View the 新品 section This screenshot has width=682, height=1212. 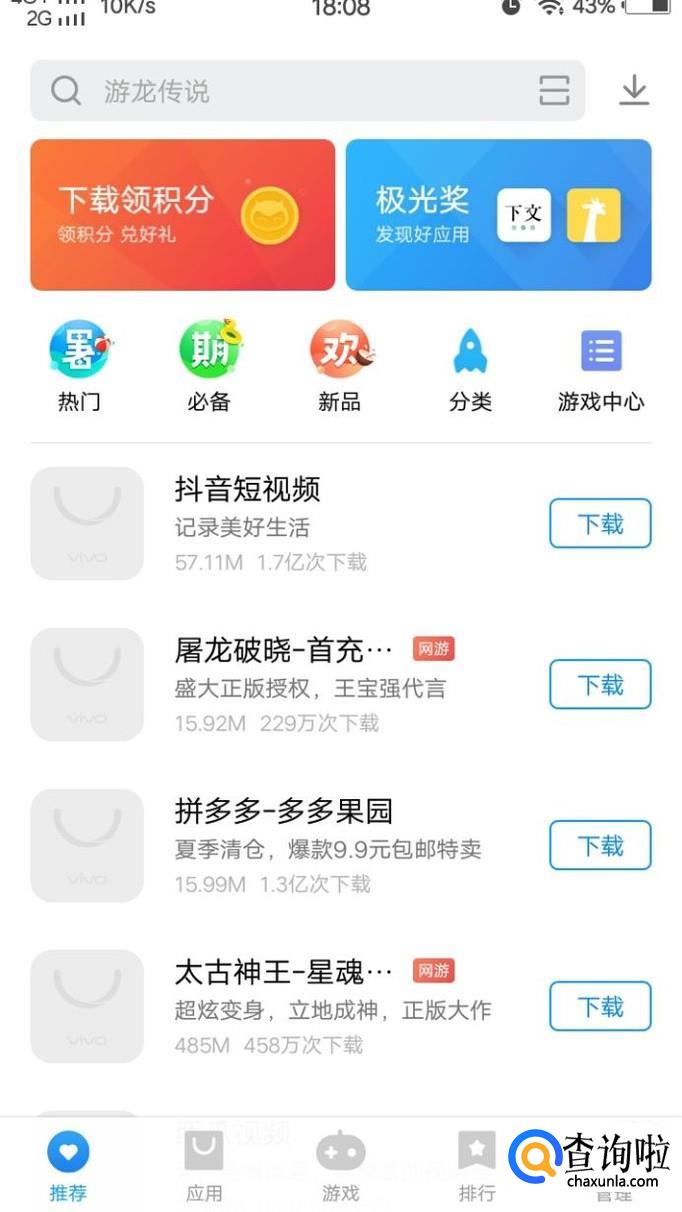(x=339, y=367)
